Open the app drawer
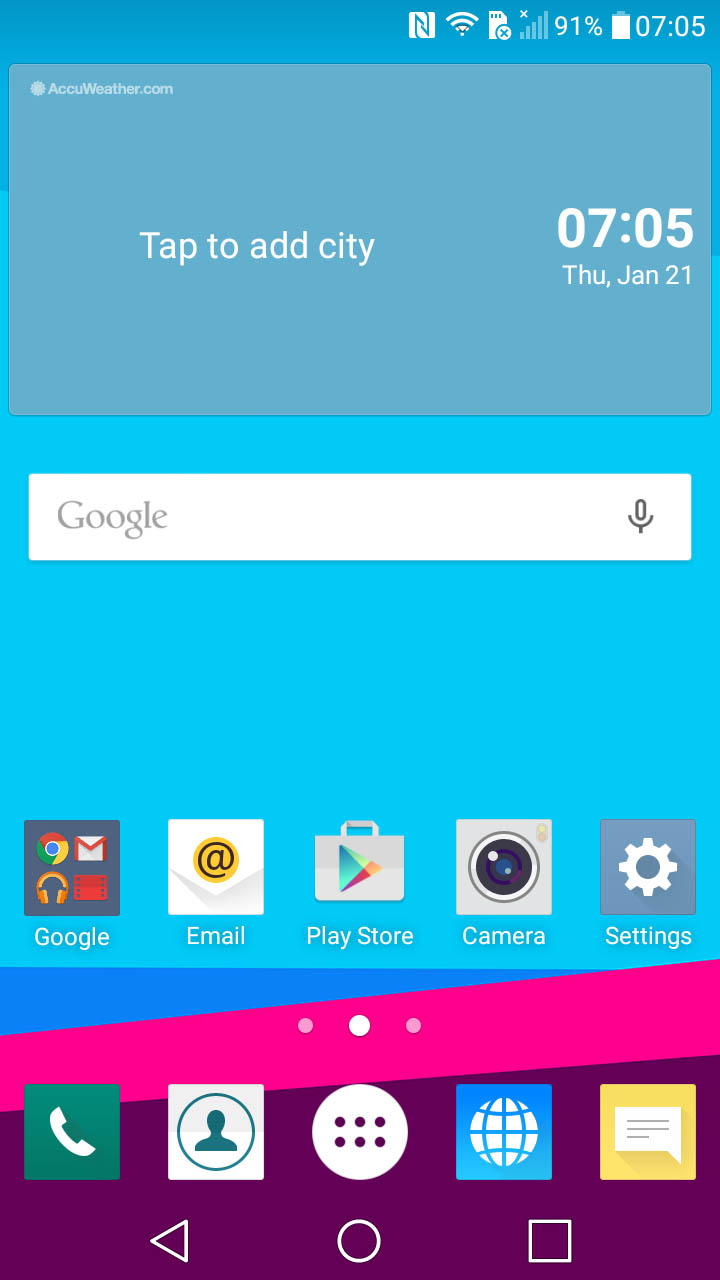The image size is (720, 1280). point(360,1132)
